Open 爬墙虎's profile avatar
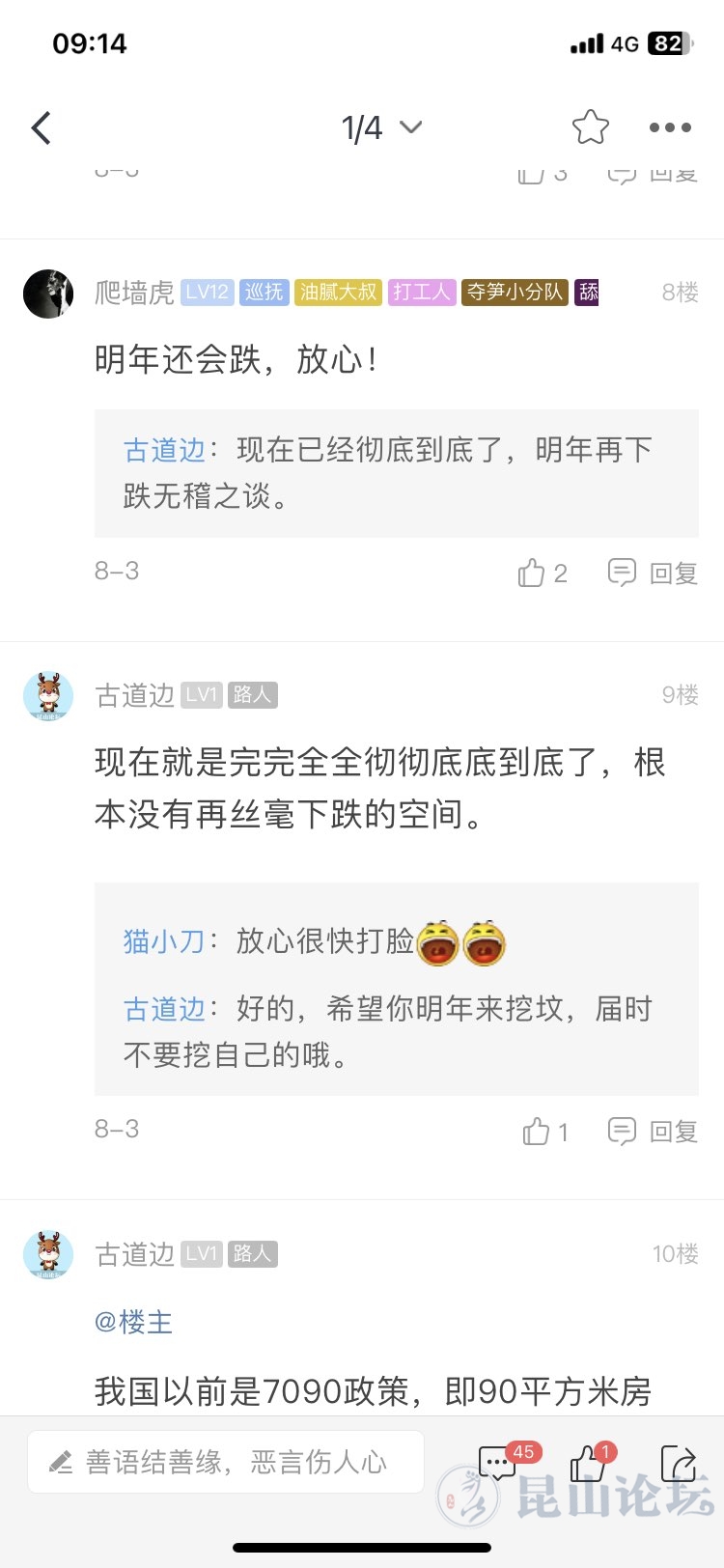The image size is (724, 1568). [x=48, y=294]
